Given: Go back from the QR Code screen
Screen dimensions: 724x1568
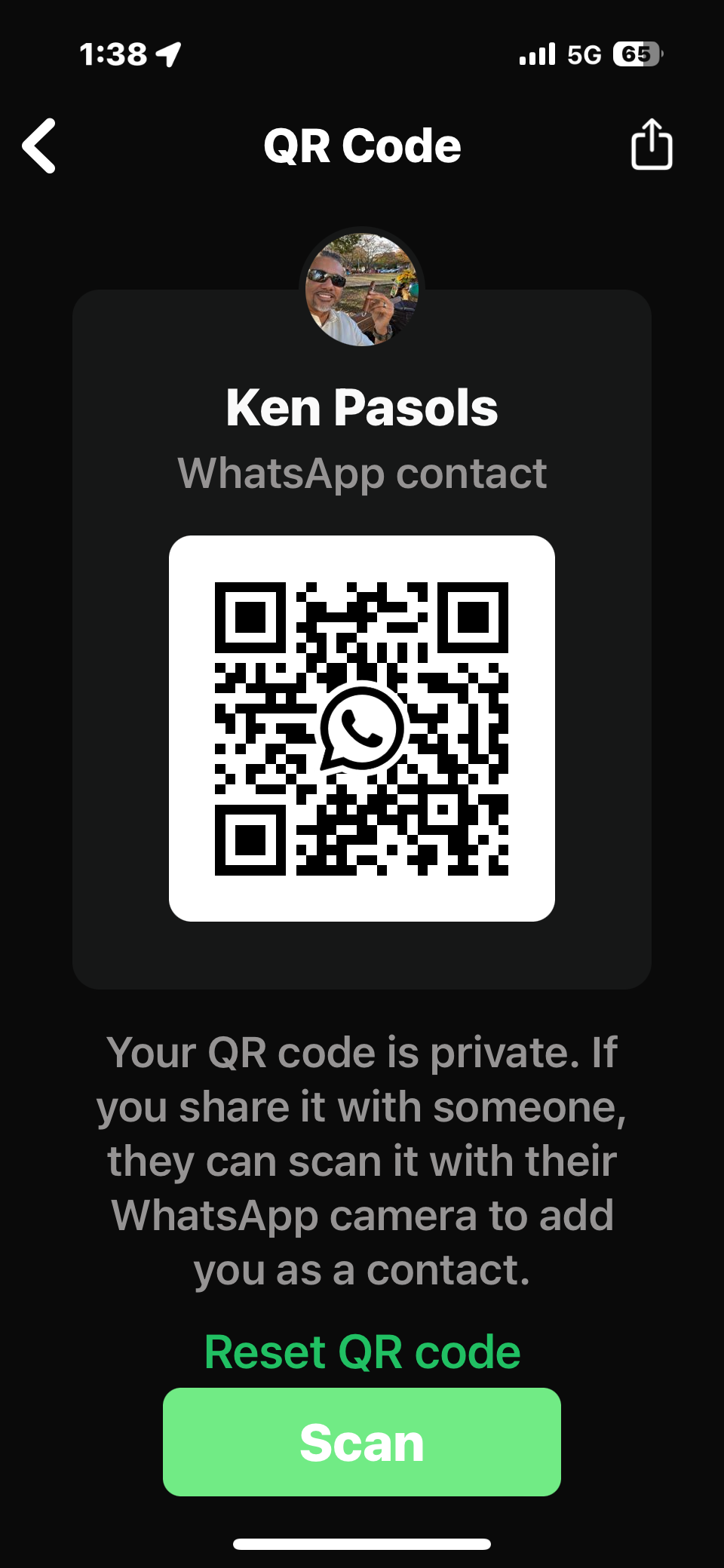Looking at the screenshot, I should (x=39, y=146).
